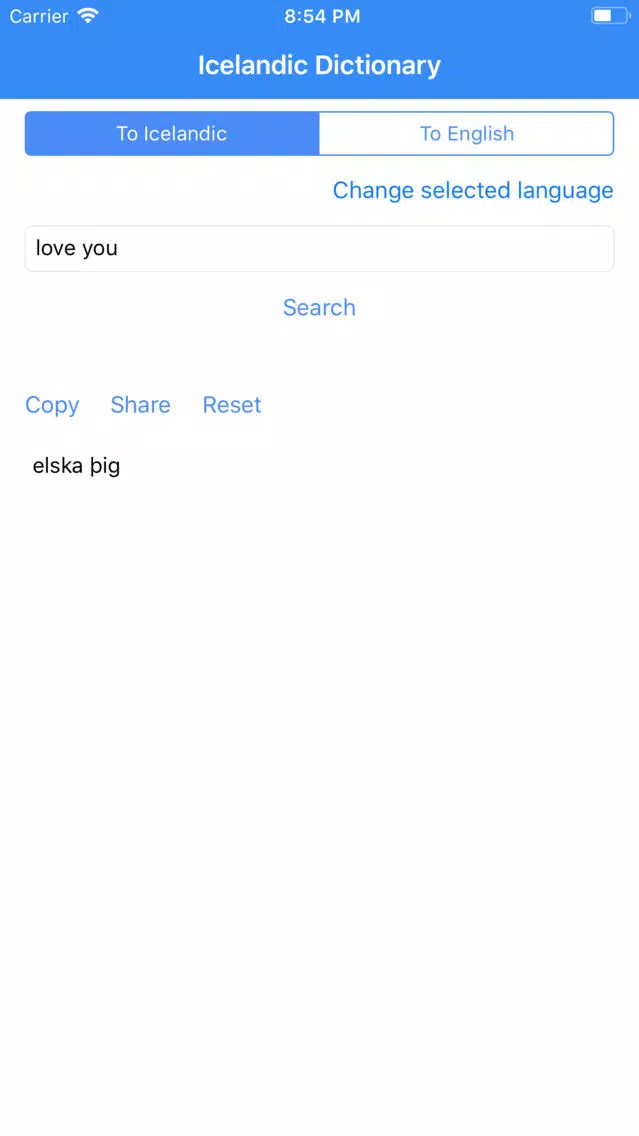Select the To Icelandic segment
639x1136 pixels.
(x=172, y=134)
